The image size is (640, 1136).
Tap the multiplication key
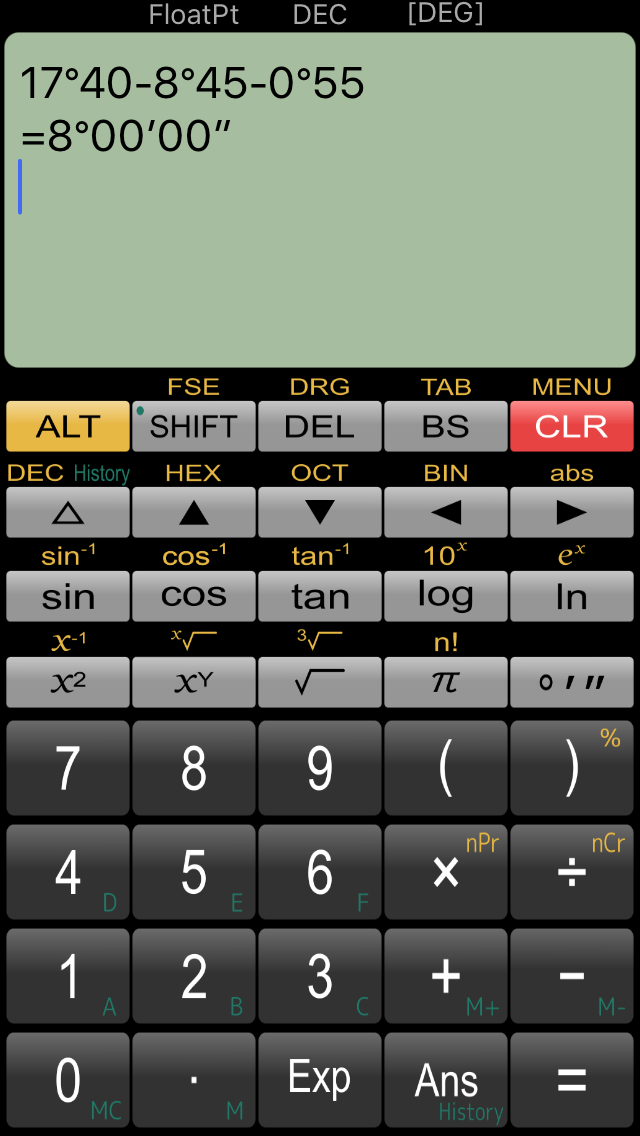pos(446,873)
